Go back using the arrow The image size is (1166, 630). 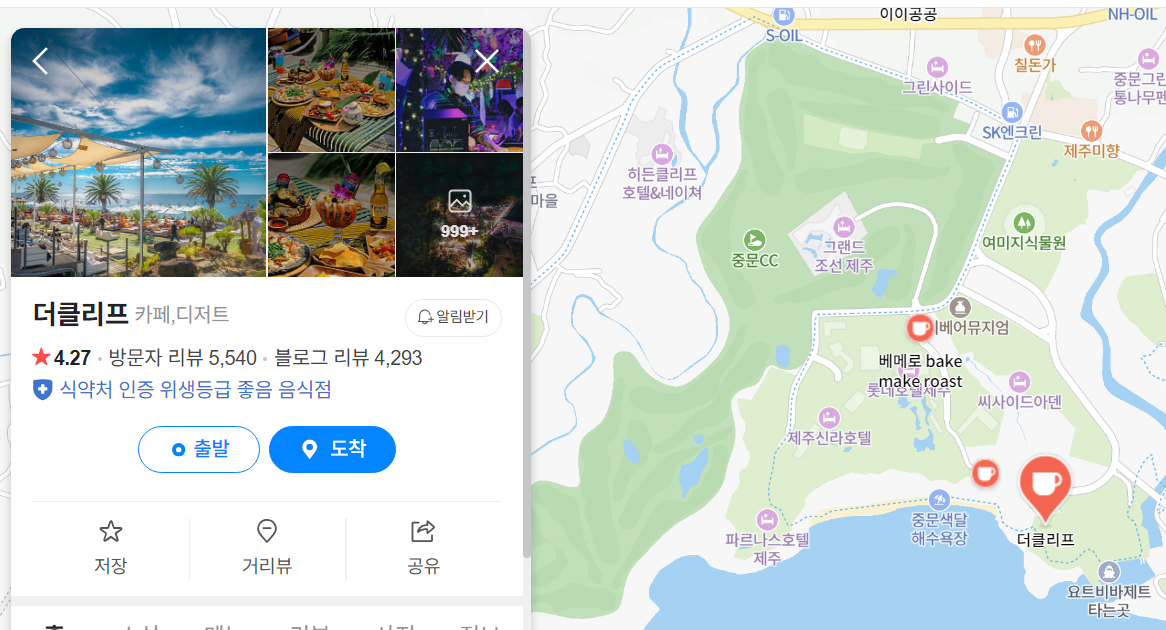click(x=40, y=61)
